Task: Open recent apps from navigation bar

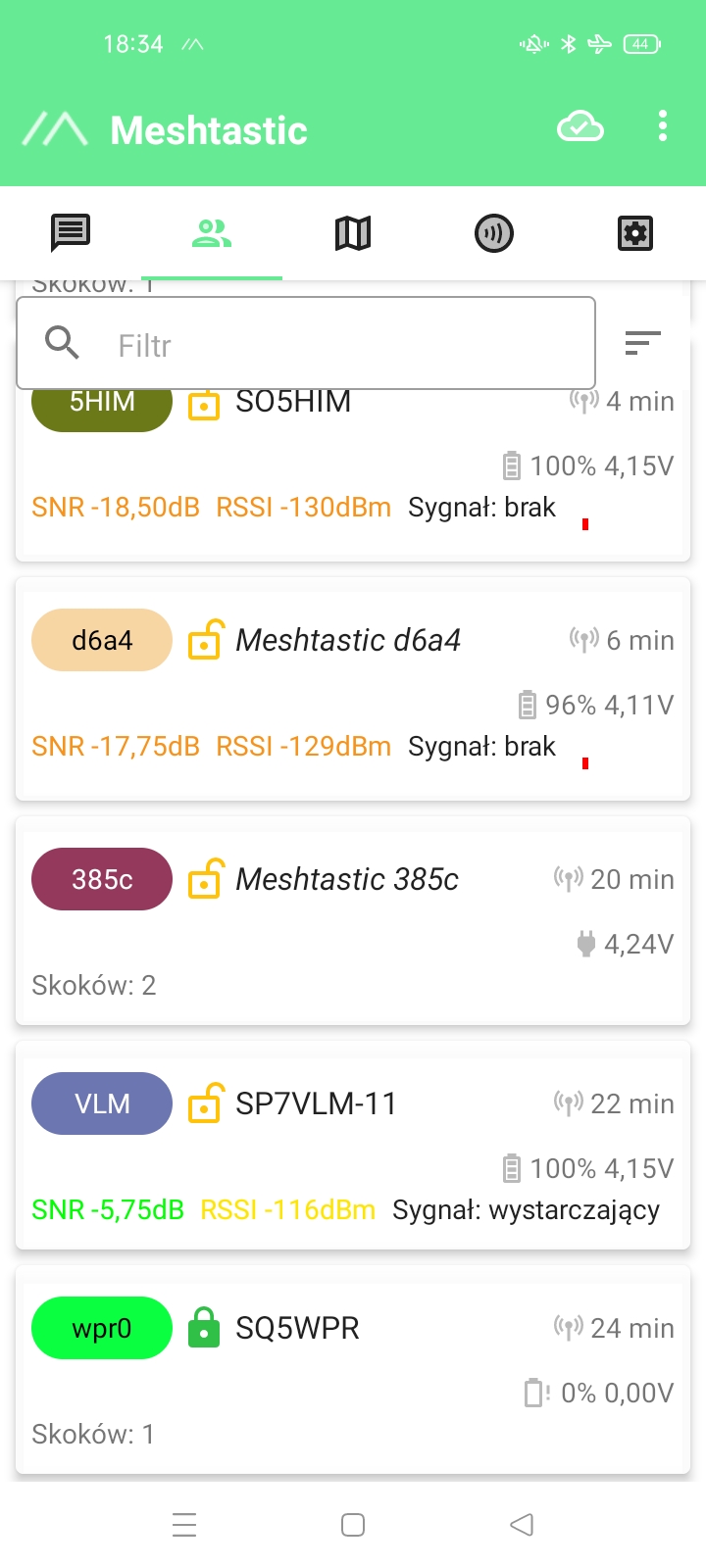Action: [184, 1525]
